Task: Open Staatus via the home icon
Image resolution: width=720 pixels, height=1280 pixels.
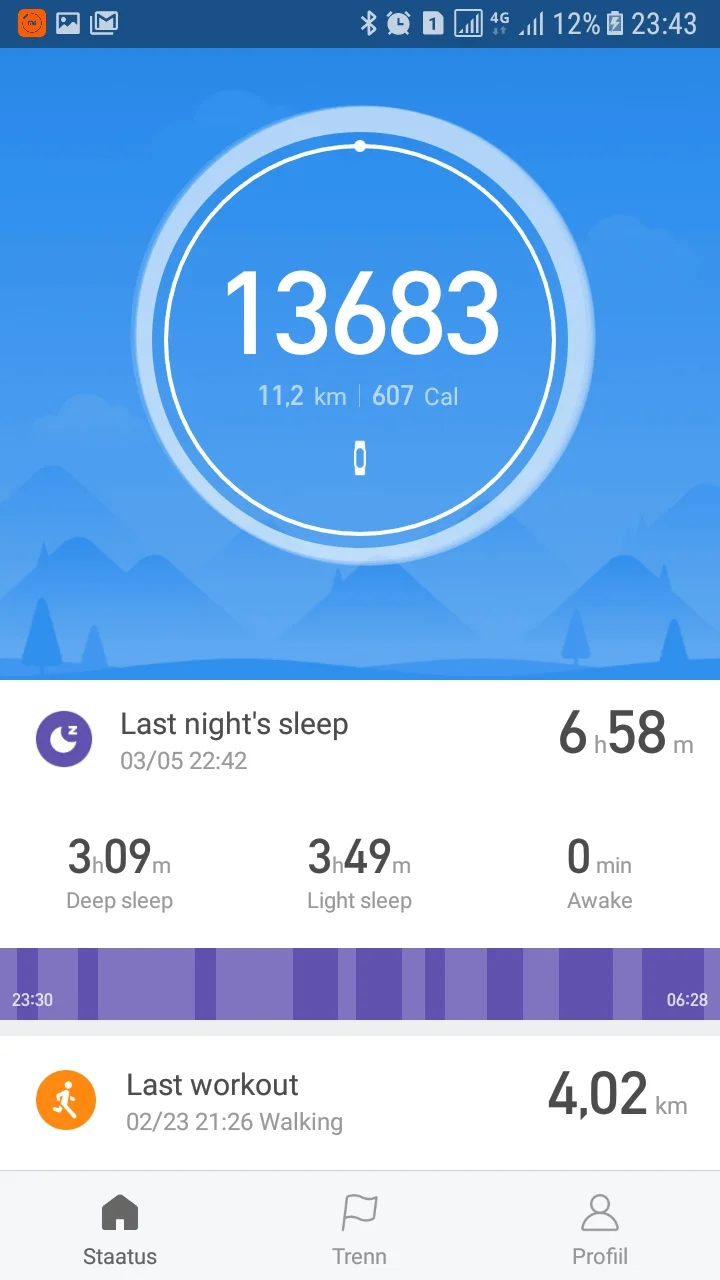Action: 119,1212
